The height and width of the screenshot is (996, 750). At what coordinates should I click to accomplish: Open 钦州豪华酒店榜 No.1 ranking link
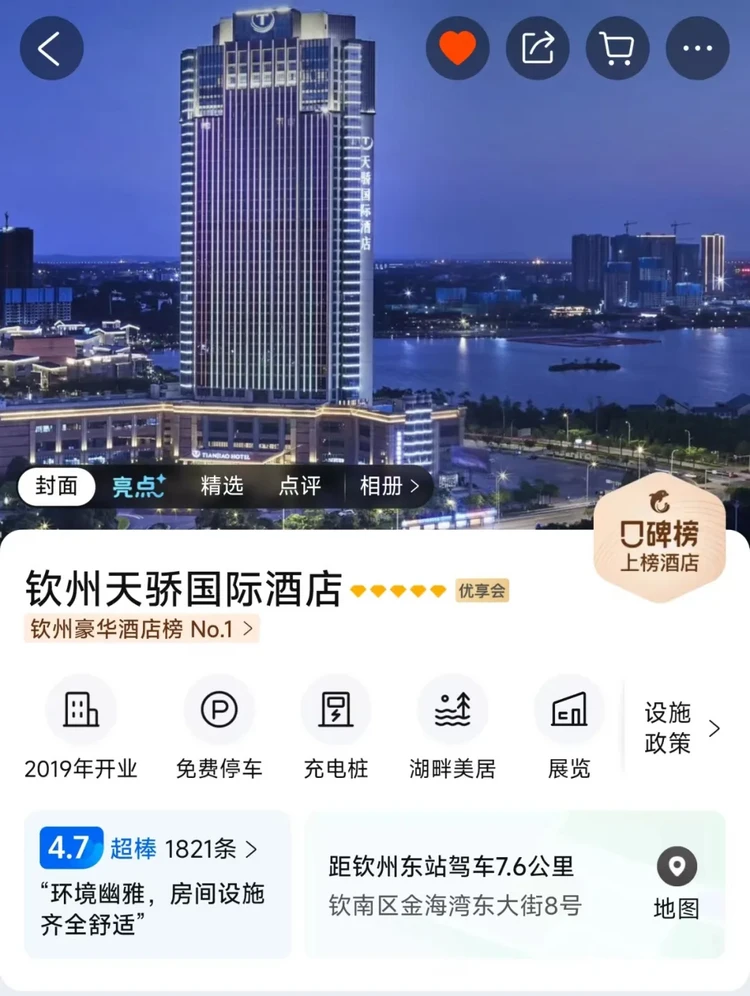coord(142,629)
